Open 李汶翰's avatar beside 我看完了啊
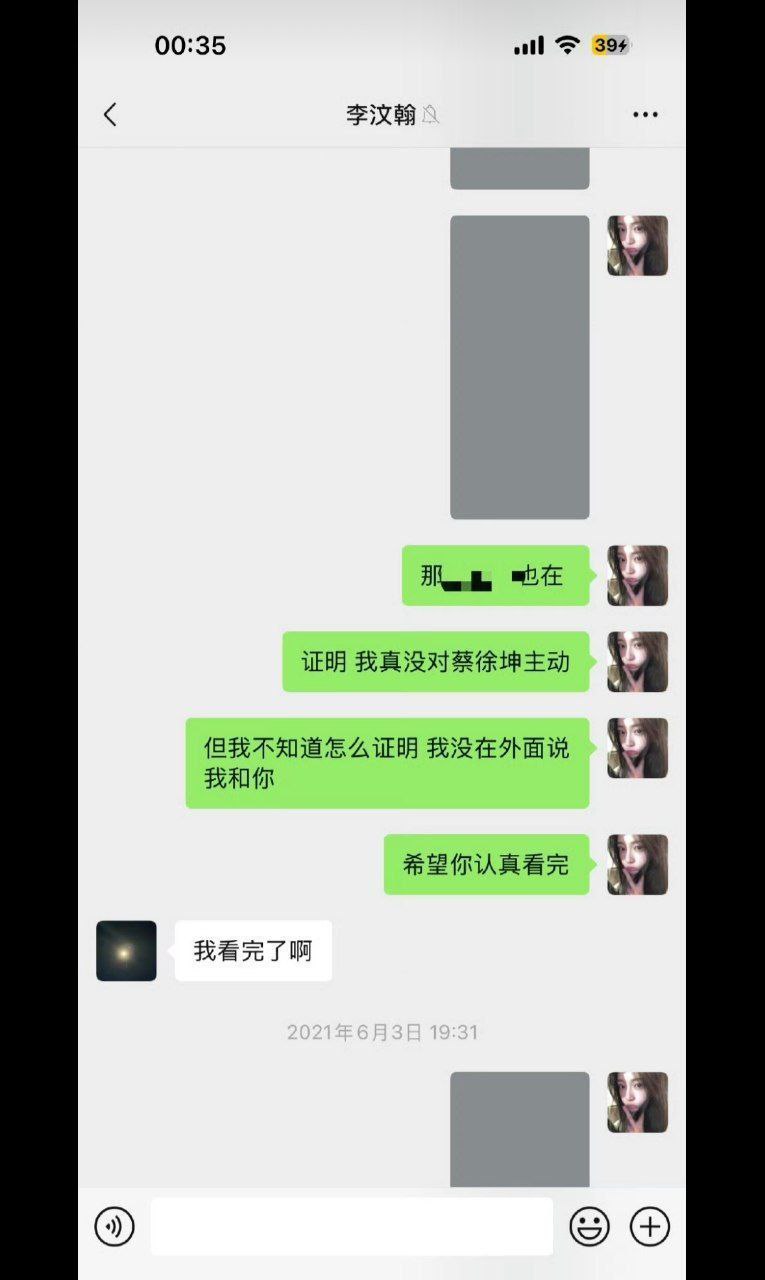Viewport: 765px width, 1280px height. [126, 951]
